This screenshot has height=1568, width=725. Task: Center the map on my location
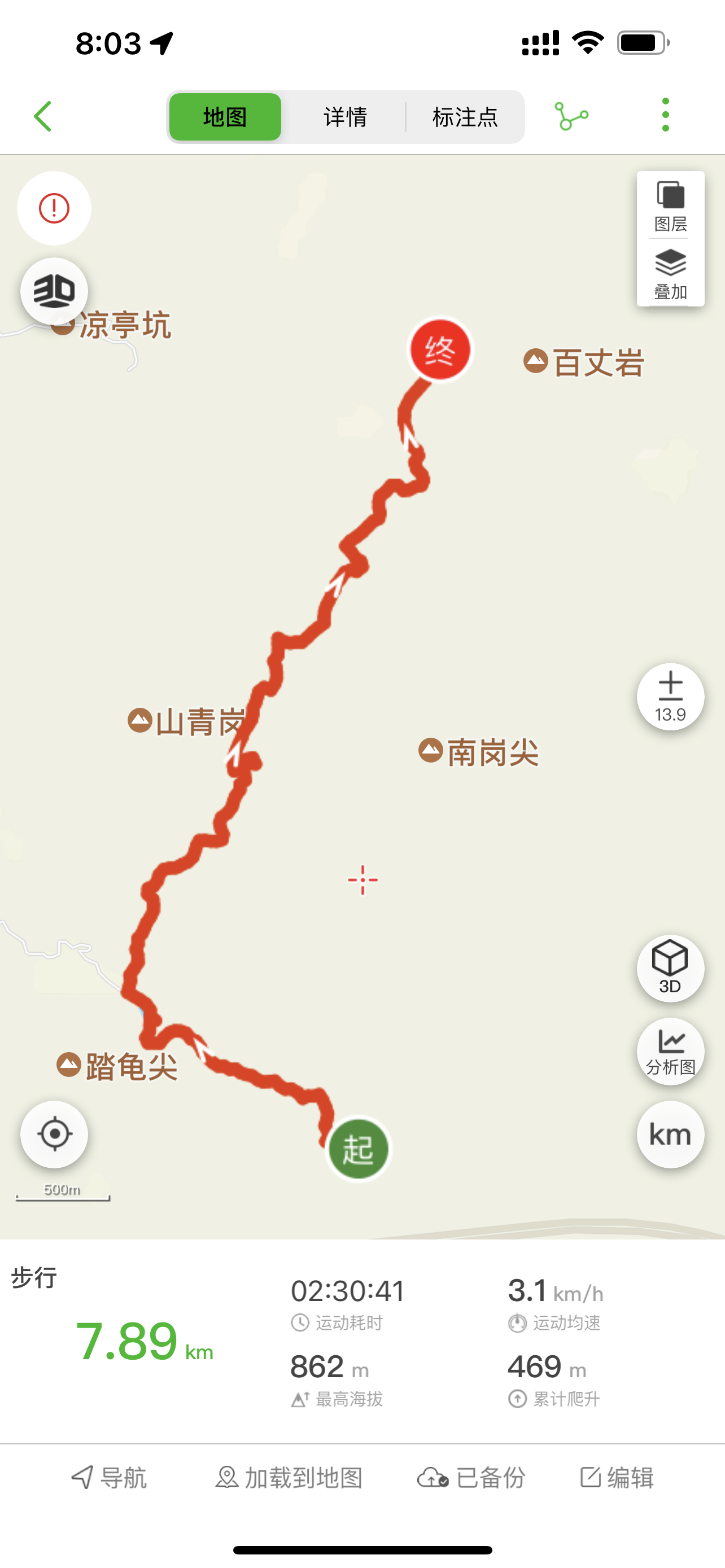[54, 1134]
